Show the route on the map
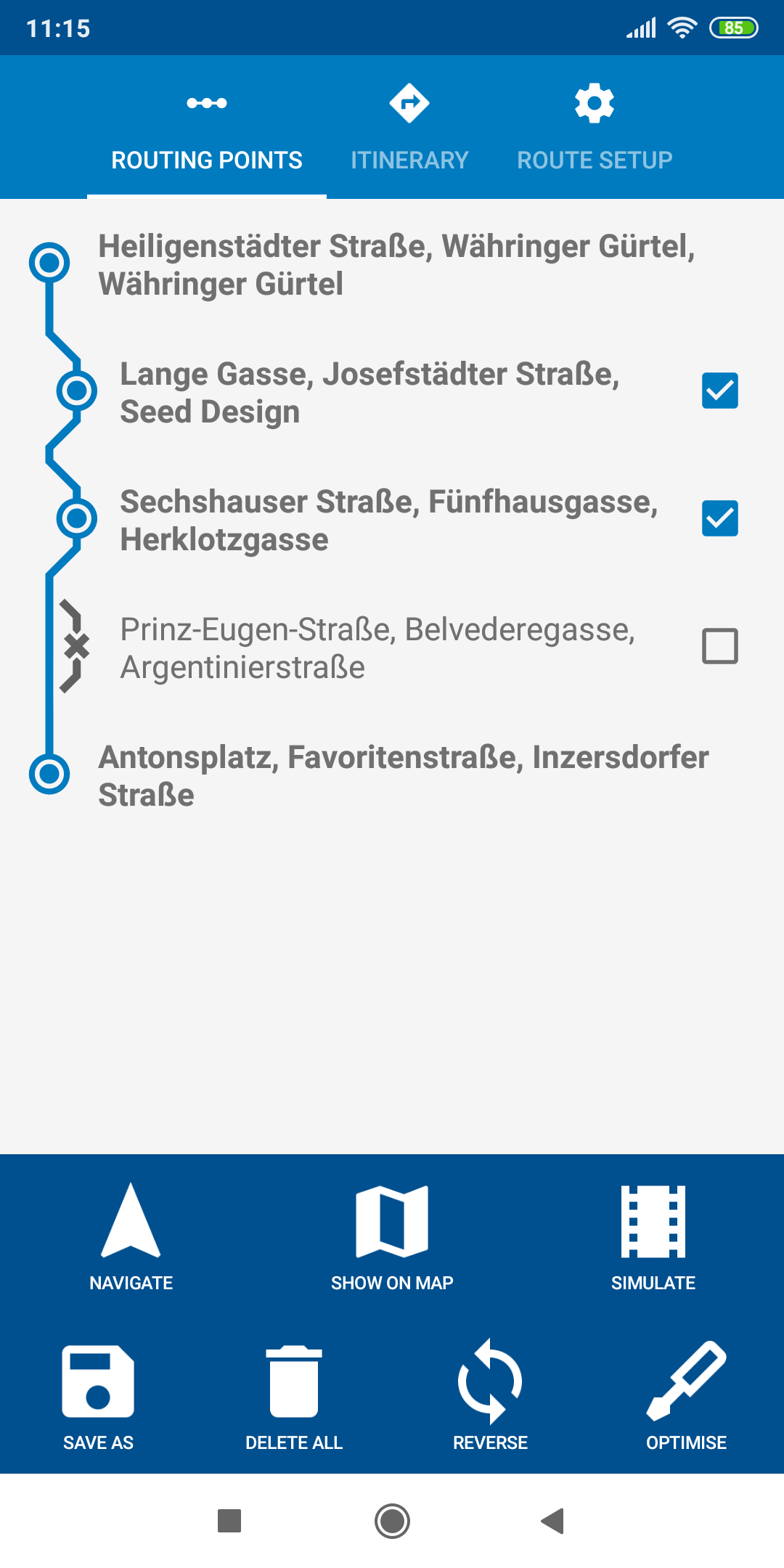The image size is (784, 1568). (x=392, y=1238)
